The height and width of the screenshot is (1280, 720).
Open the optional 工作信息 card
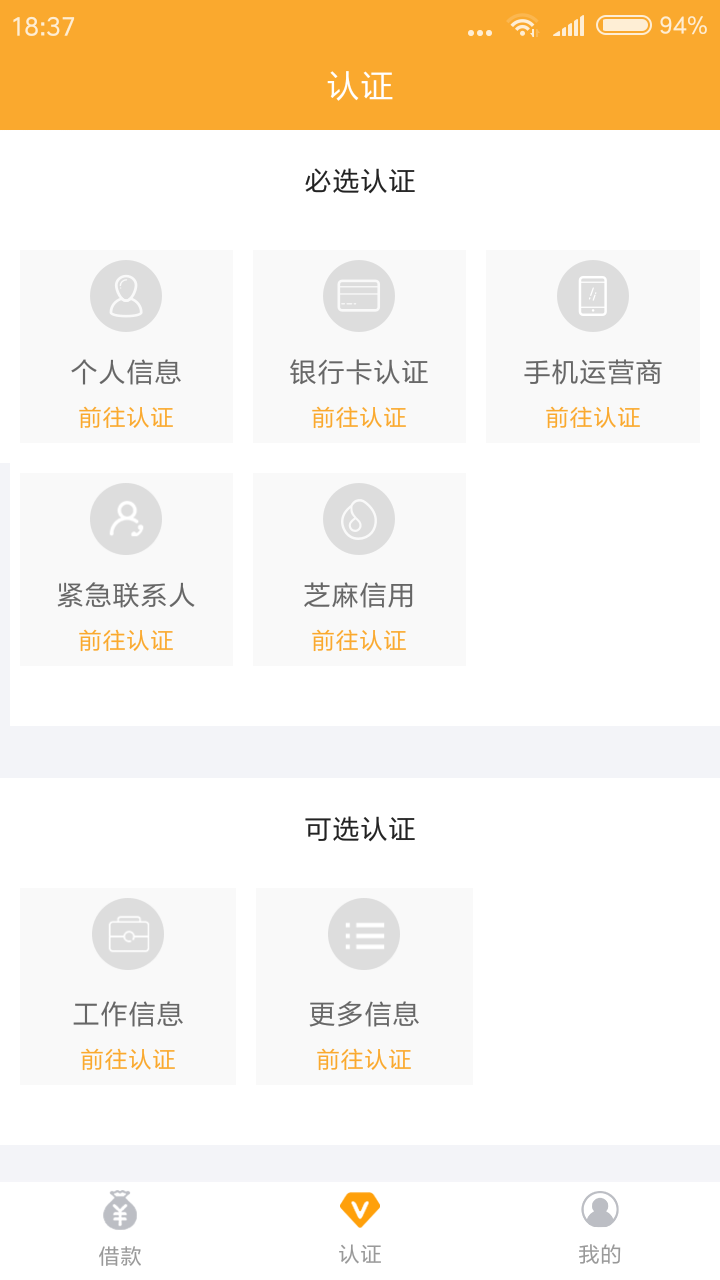pos(128,986)
